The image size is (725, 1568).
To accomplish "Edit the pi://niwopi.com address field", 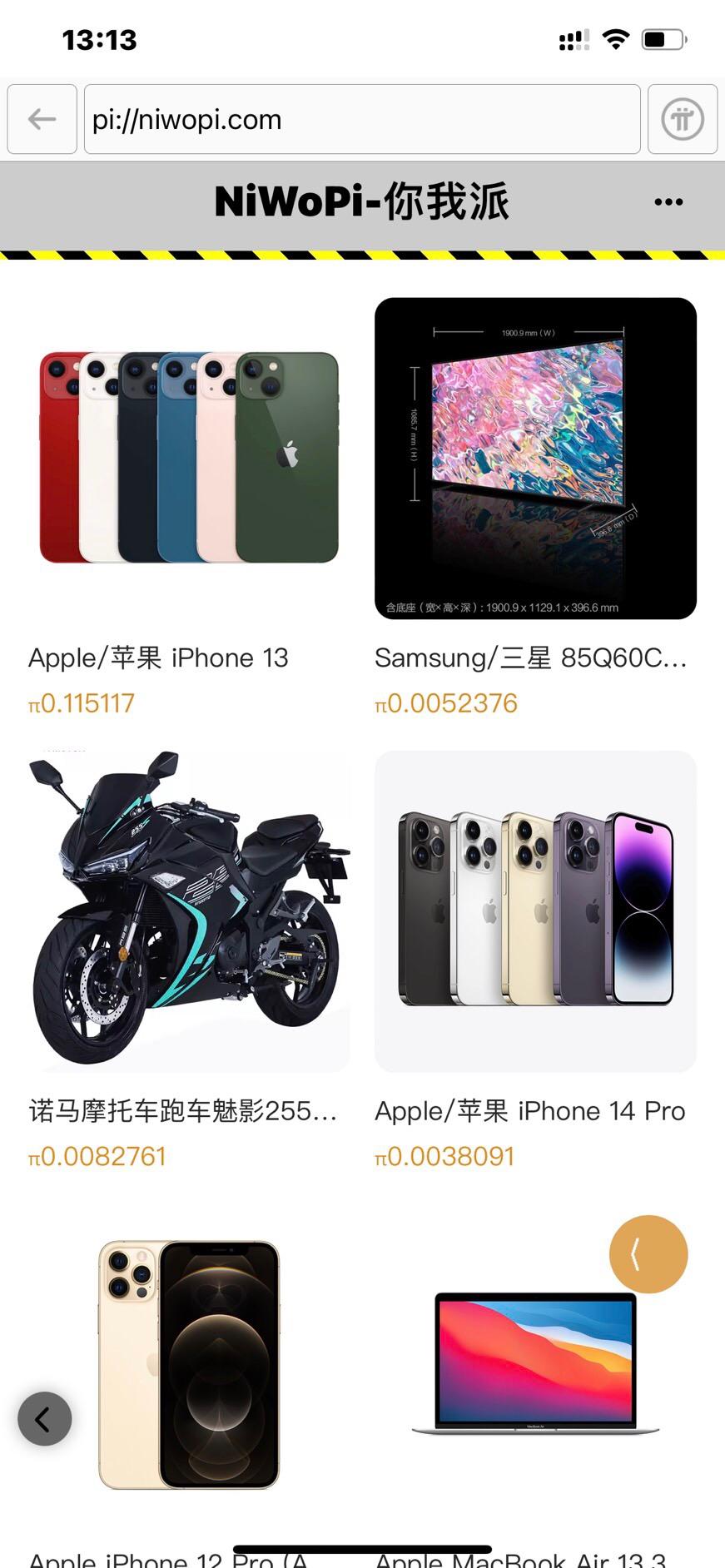I will point(362,119).
